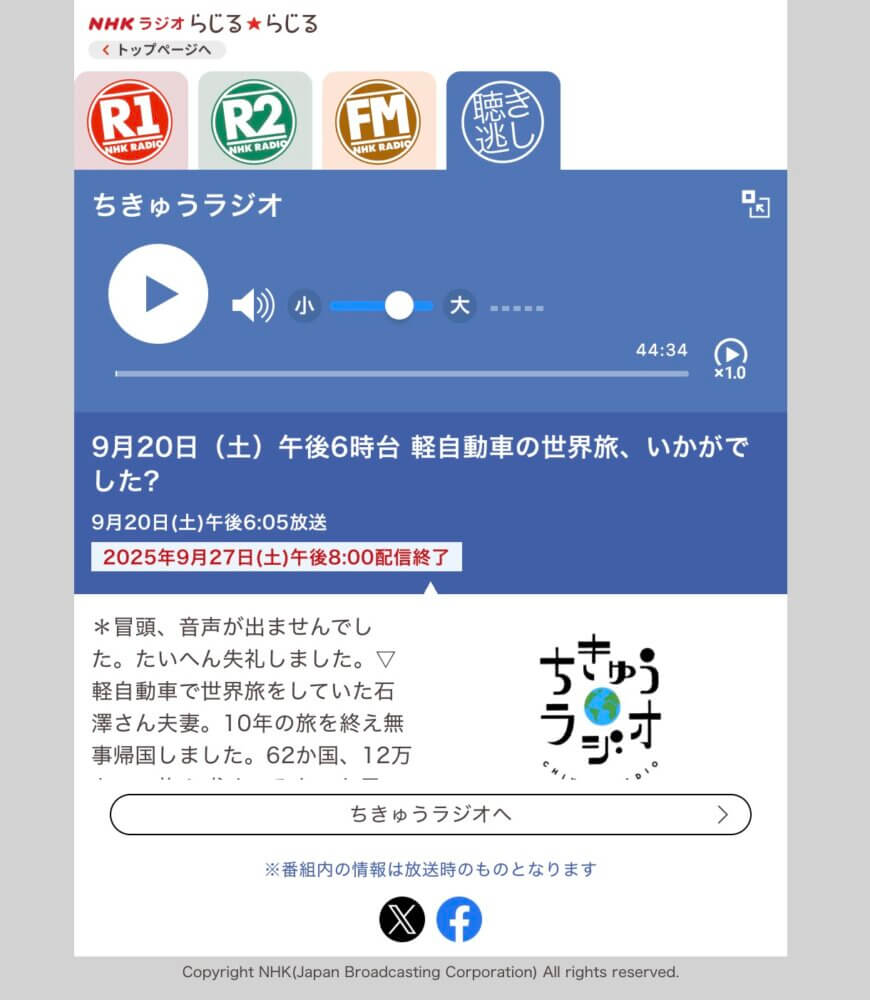
Task: Raise the volume with 大 button
Action: click(460, 306)
